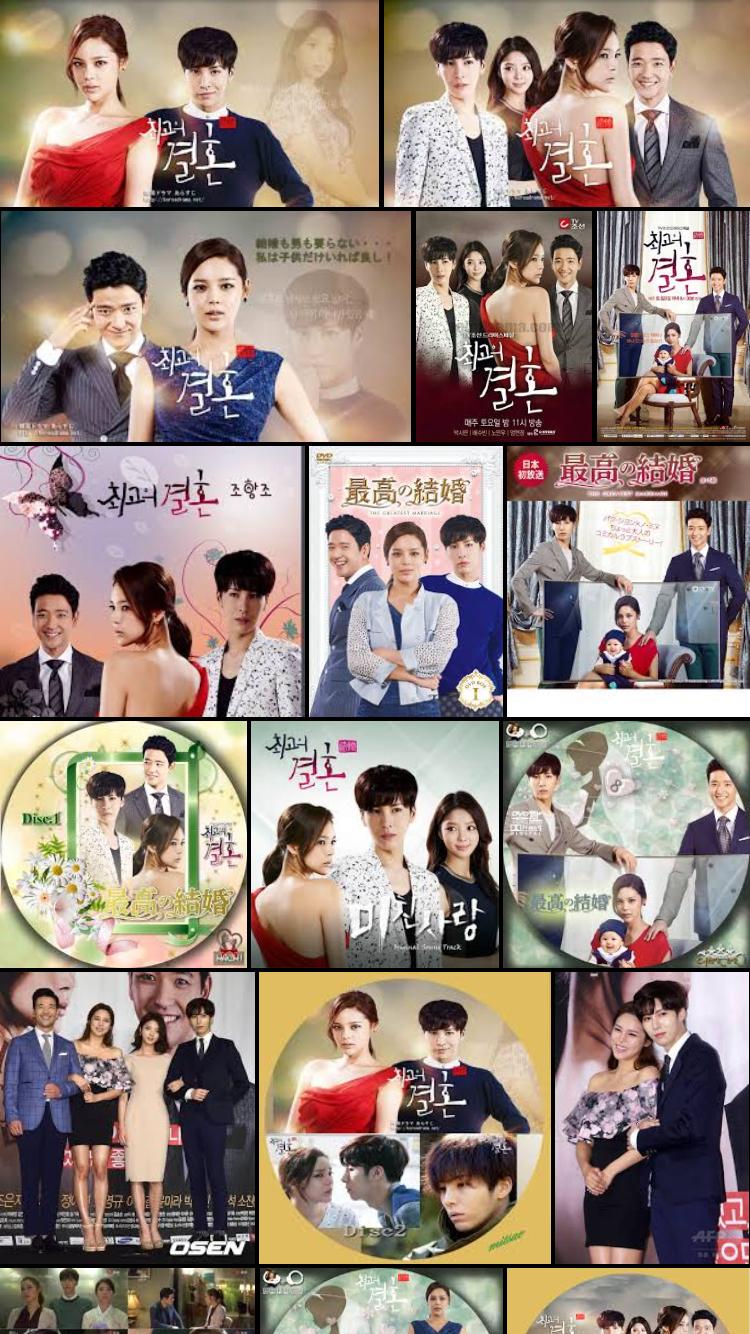Open the photo of couple posing at press event
This screenshot has width=750, height=1334.
tap(652, 1117)
